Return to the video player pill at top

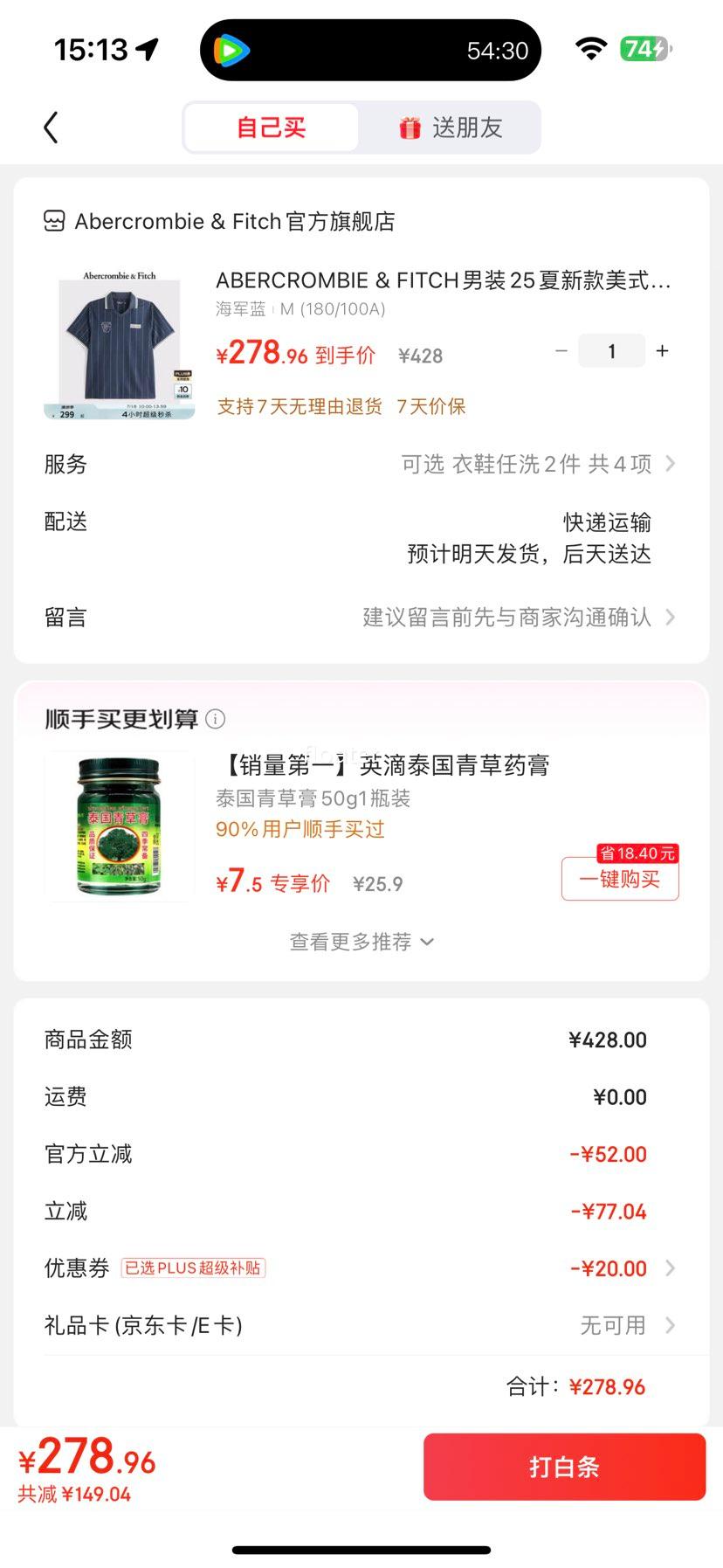(370, 51)
